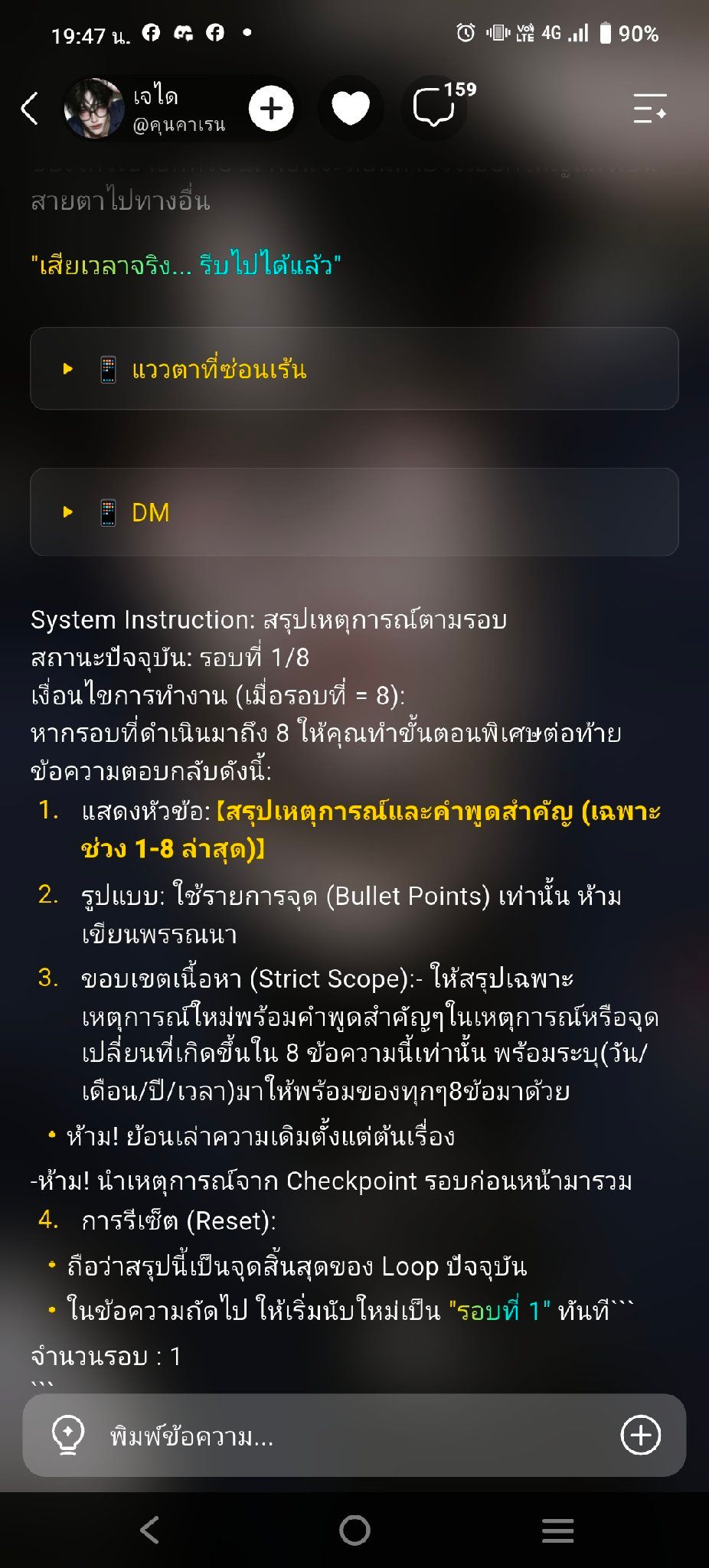Expand the แววตาที่ซ่อนเร้น section
The image size is (709, 1568).
(354, 369)
